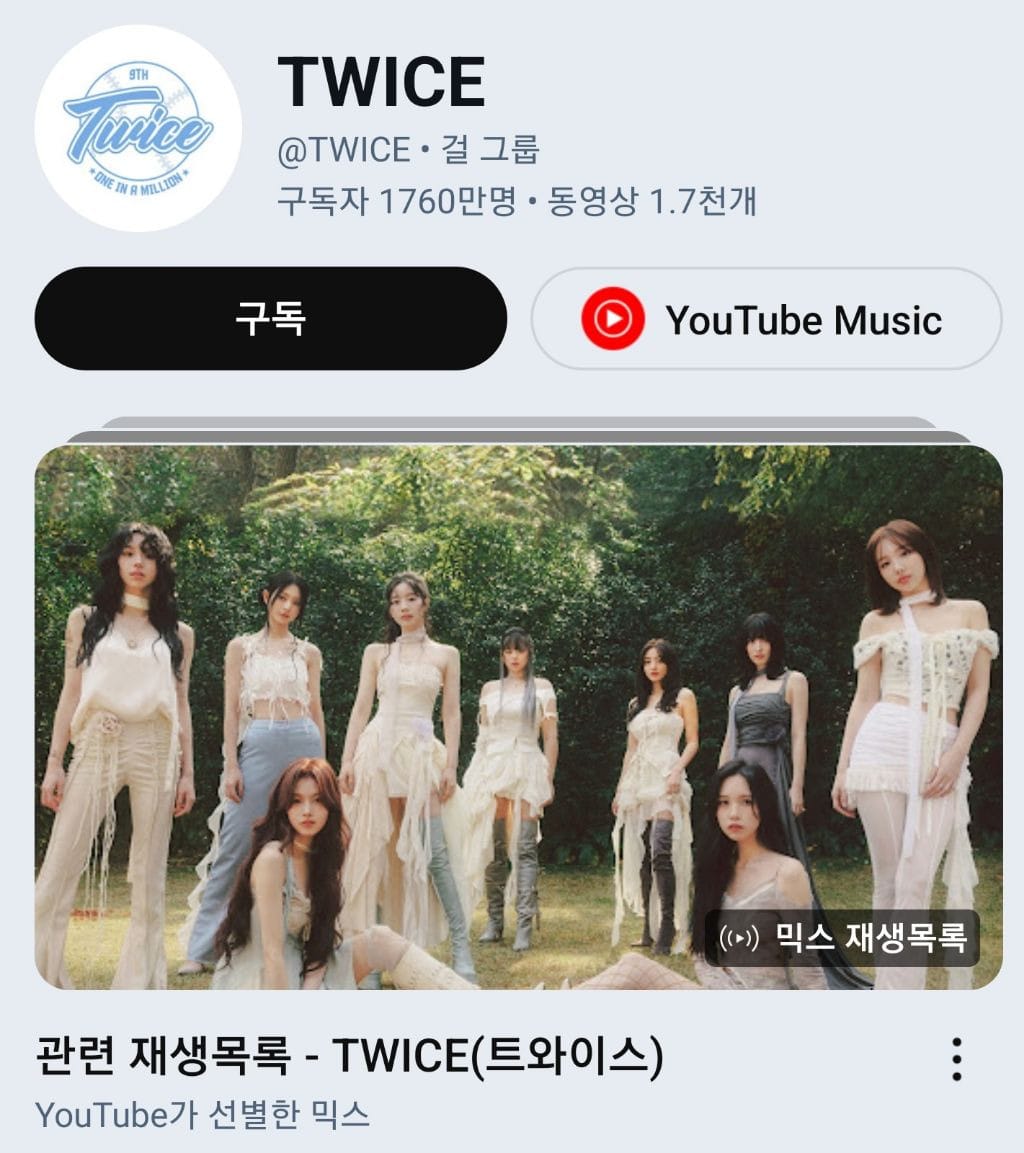Open overflow menu for the TWICE playlist
1024x1153 pixels.
pos(956,1059)
